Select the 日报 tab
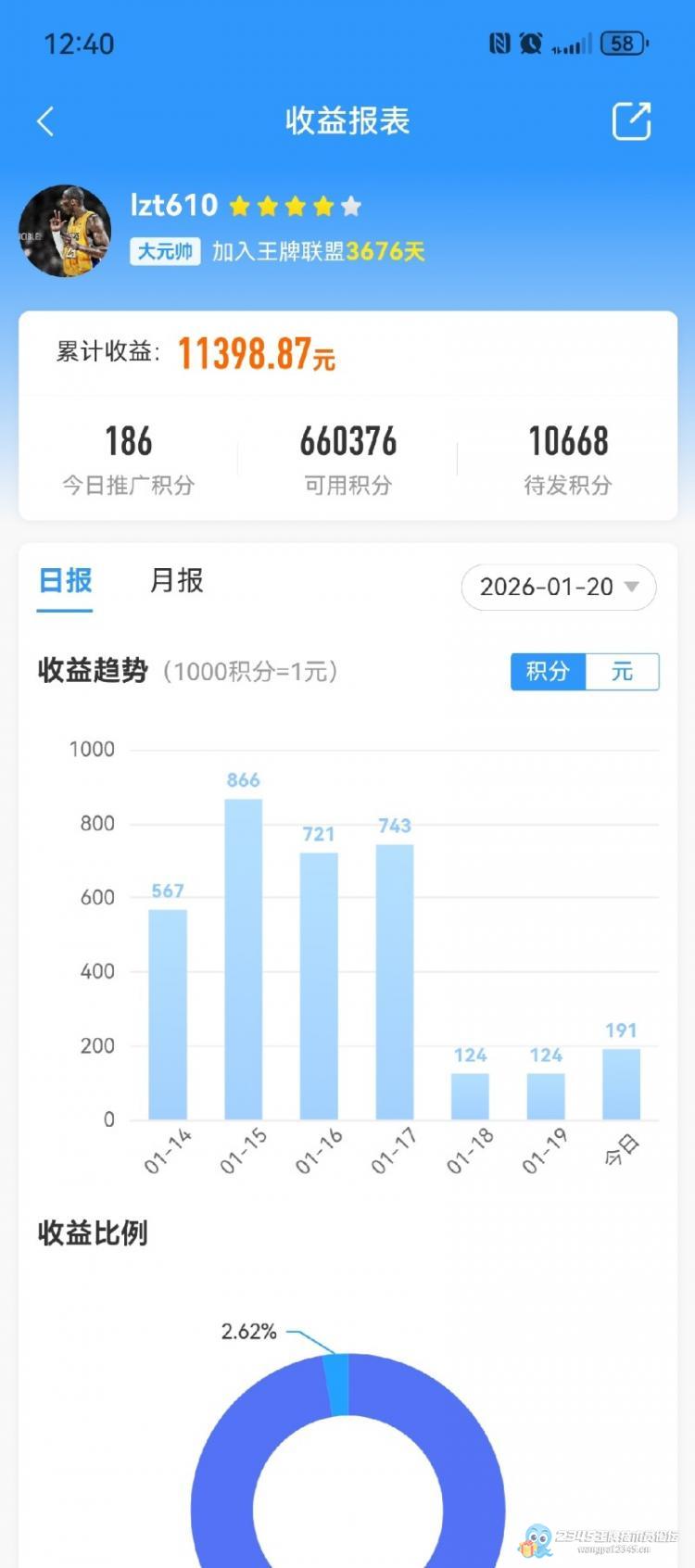 click(x=65, y=581)
